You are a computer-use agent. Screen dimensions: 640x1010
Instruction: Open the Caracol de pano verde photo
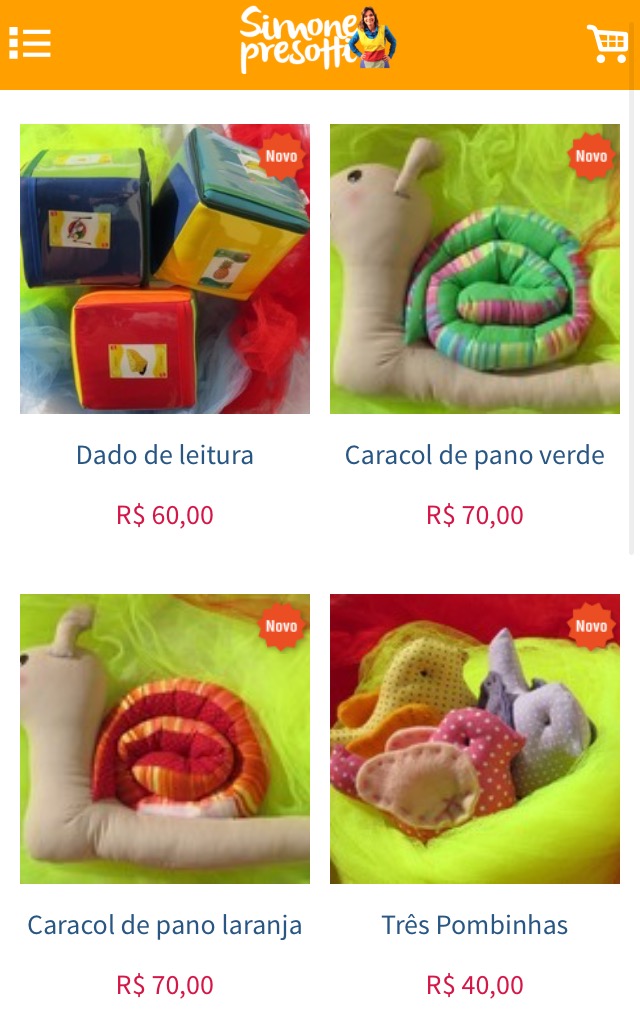475,269
